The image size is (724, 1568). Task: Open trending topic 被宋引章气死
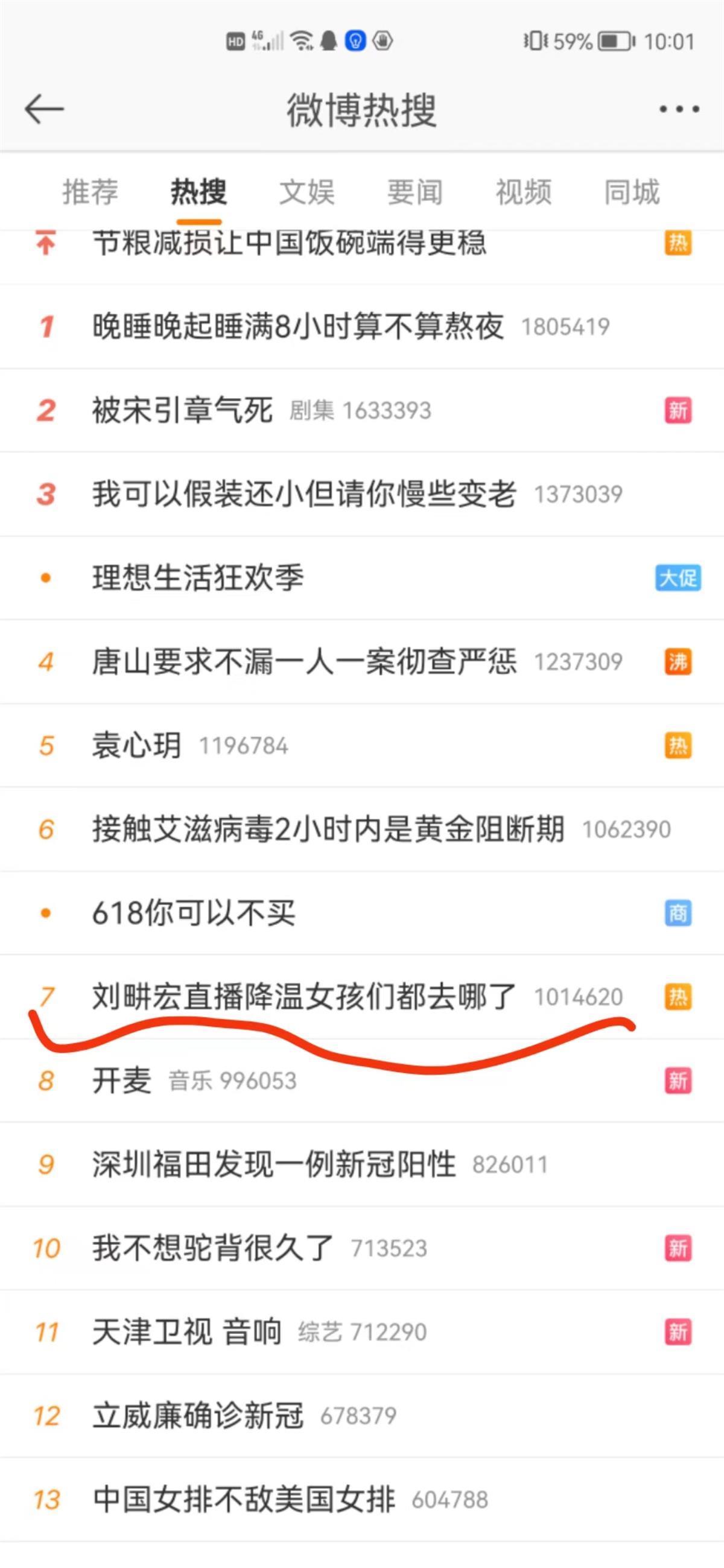click(182, 410)
